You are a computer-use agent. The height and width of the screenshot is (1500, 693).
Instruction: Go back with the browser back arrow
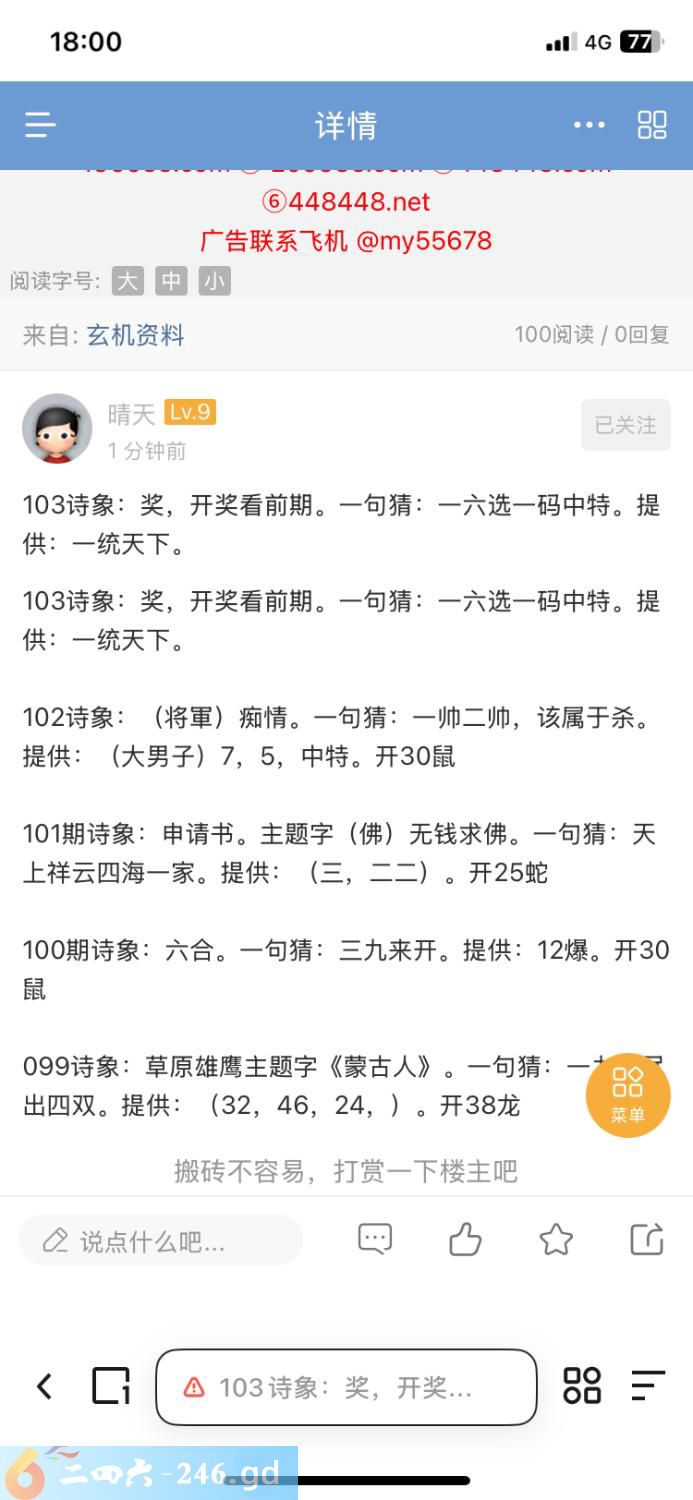[44, 1386]
